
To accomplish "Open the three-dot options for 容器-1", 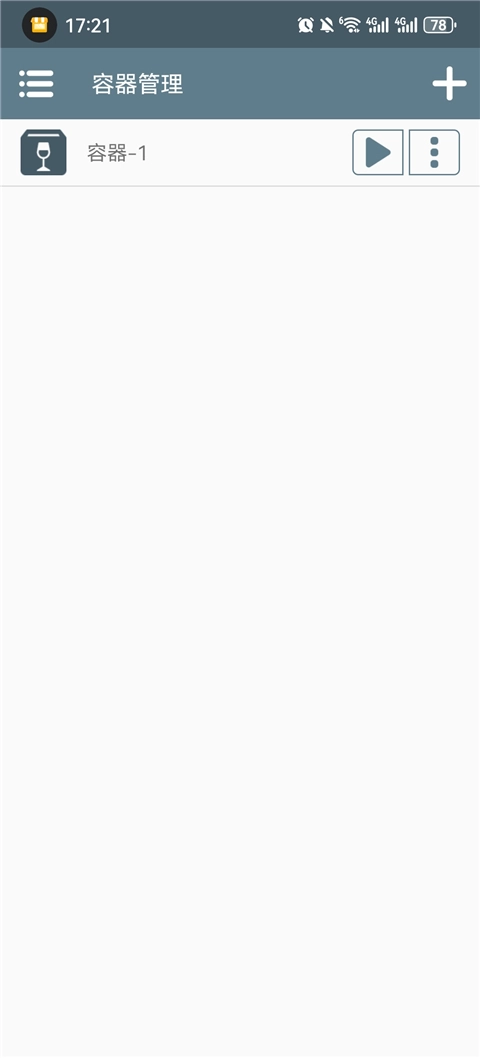I will (434, 152).
